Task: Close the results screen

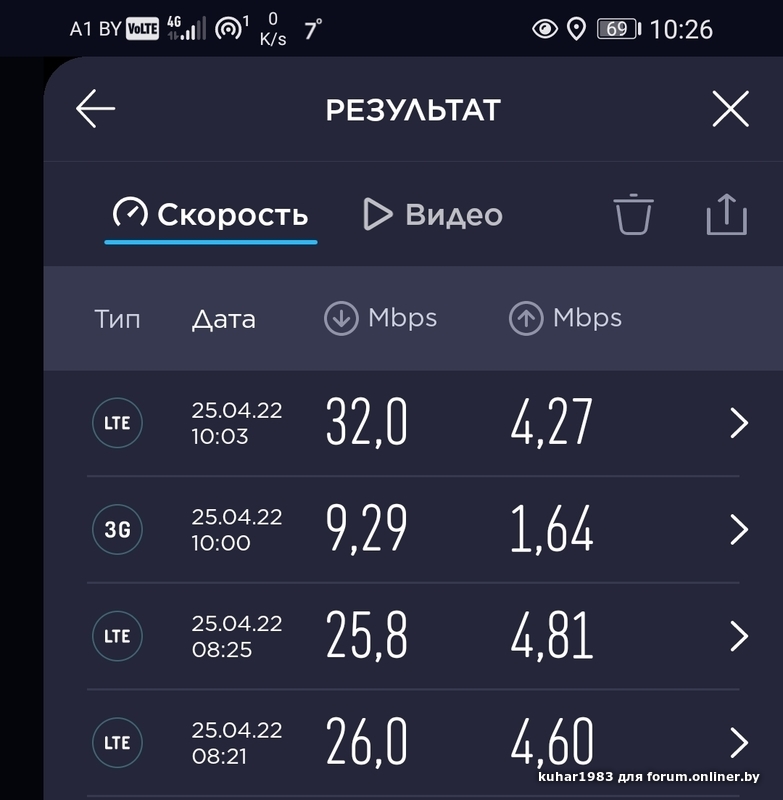Action: (730, 109)
